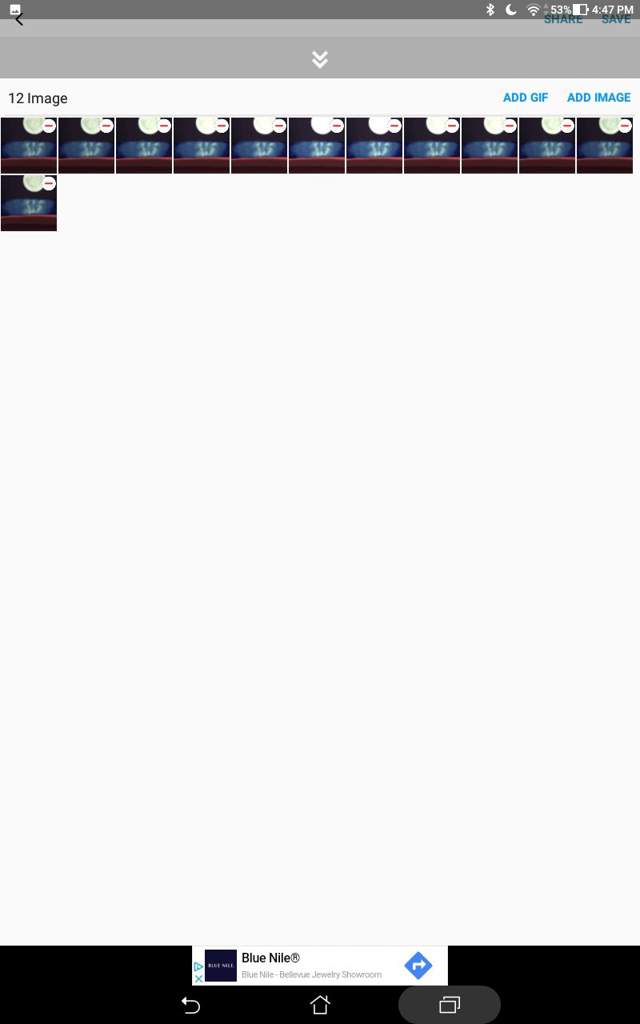Viewport: 640px width, 1024px height.
Task: Remove the last frame in the second row
Action: click(49, 184)
